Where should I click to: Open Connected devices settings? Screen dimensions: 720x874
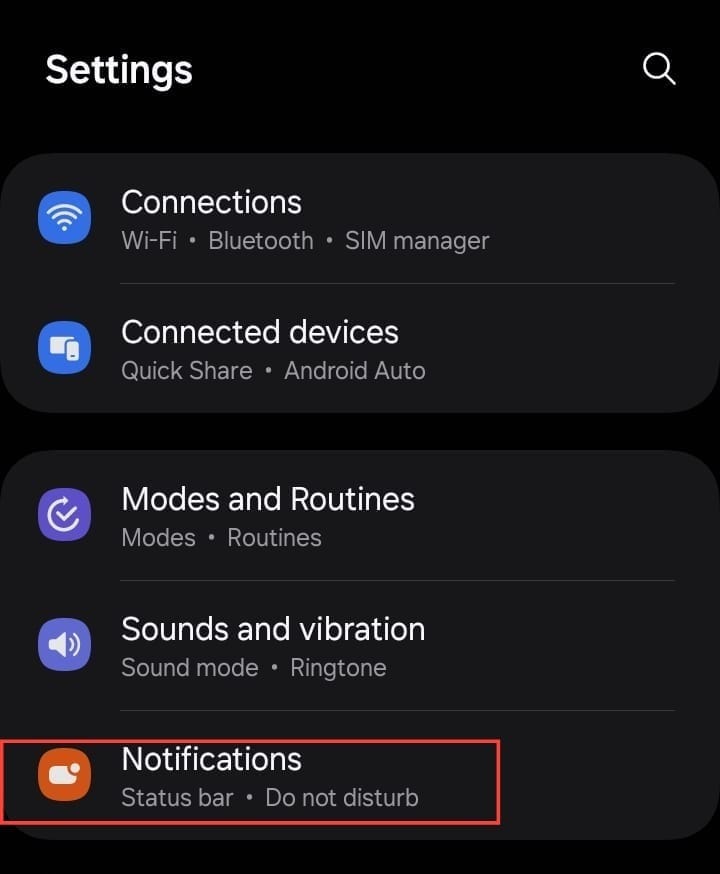coord(272,349)
